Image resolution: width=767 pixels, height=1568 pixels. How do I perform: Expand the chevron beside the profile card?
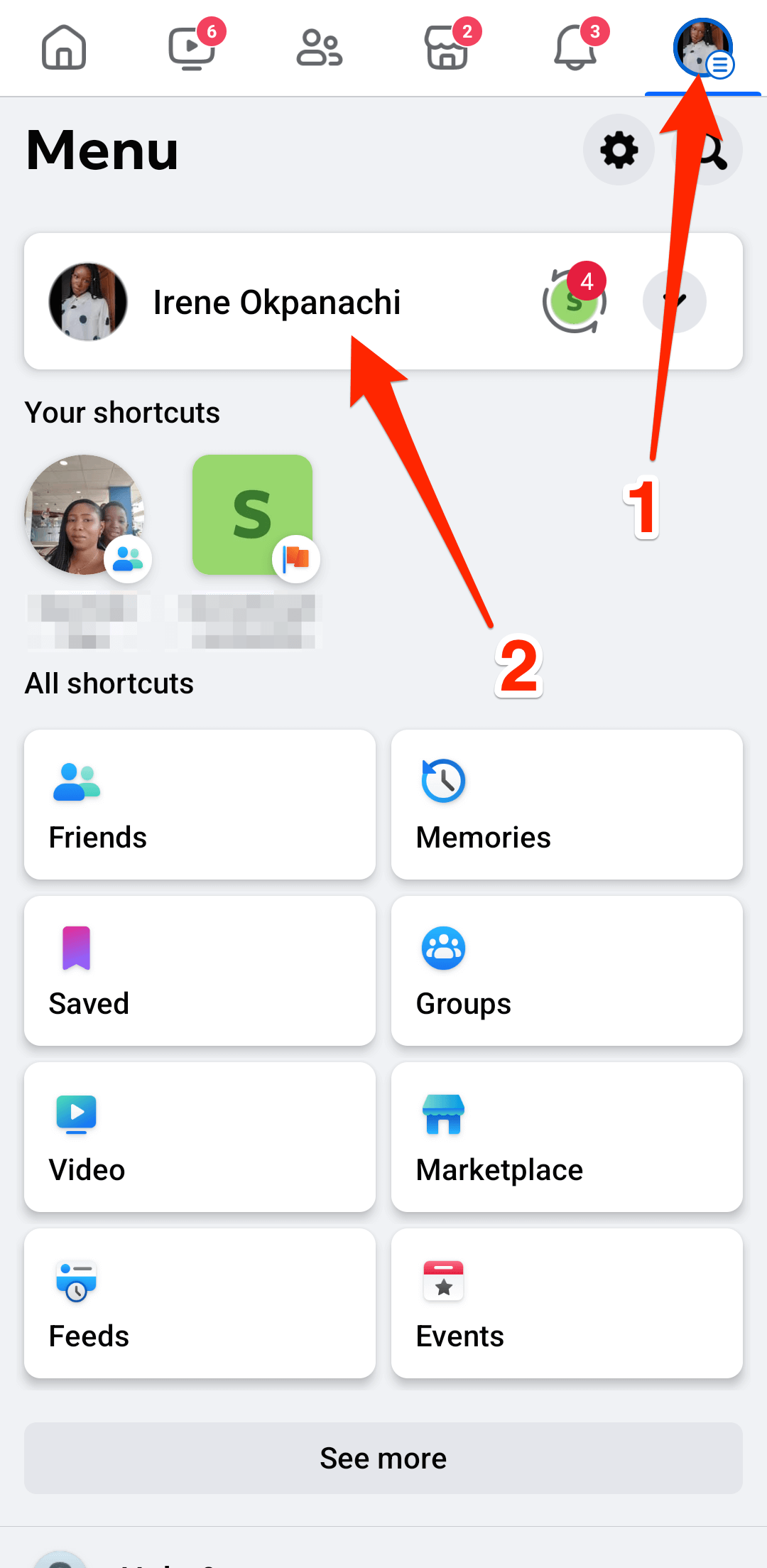click(x=675, y=301)
